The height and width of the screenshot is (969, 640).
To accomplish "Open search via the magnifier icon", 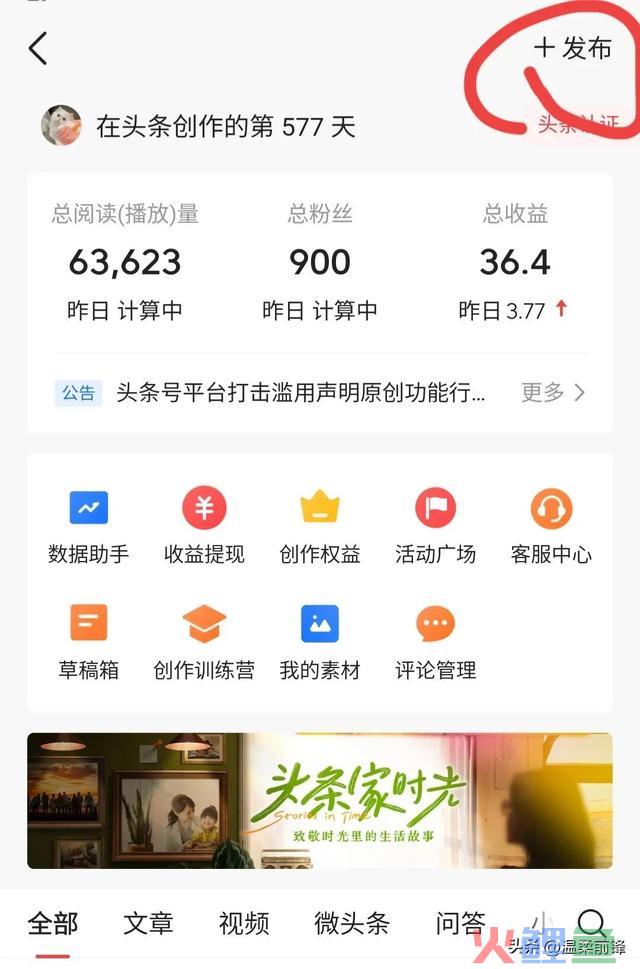I will point(592,922).
